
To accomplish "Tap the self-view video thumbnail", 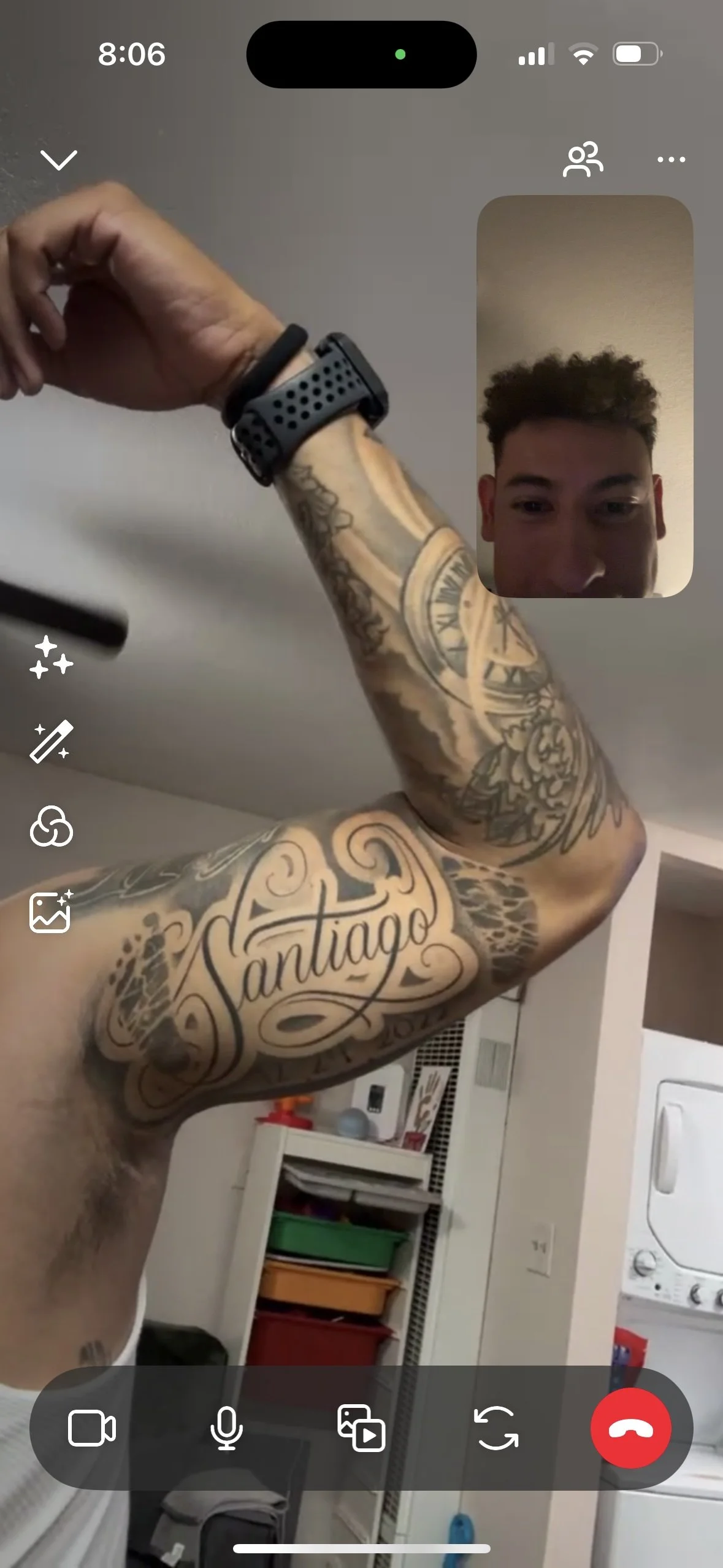I will tap(584, 396).
